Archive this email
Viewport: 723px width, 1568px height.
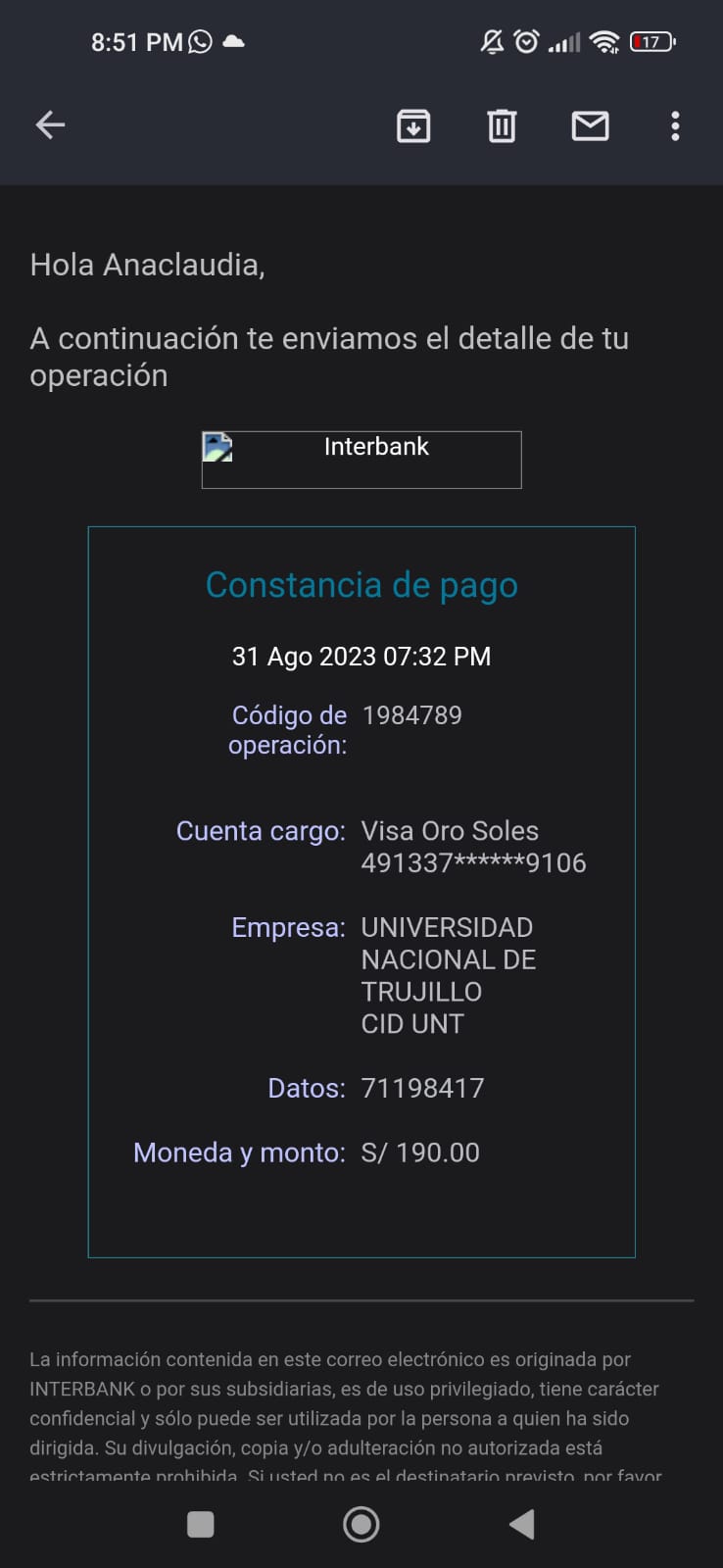pos(413,125)
